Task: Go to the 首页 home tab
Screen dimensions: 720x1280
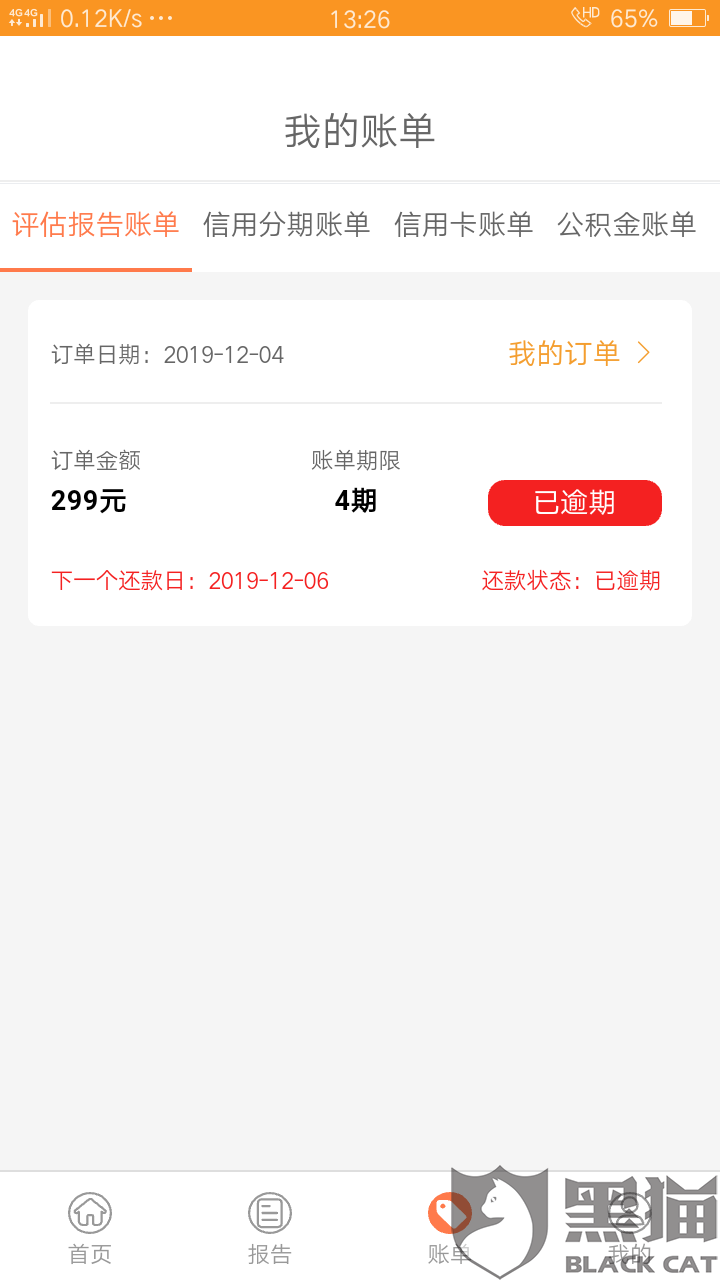Action: coord(90,1227)
